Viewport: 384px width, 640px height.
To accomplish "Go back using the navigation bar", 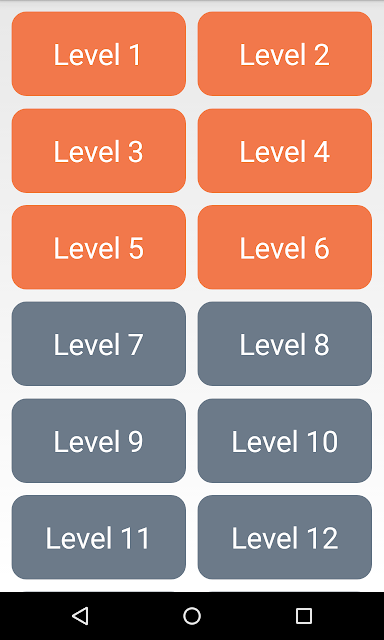I will click(80, 616).
